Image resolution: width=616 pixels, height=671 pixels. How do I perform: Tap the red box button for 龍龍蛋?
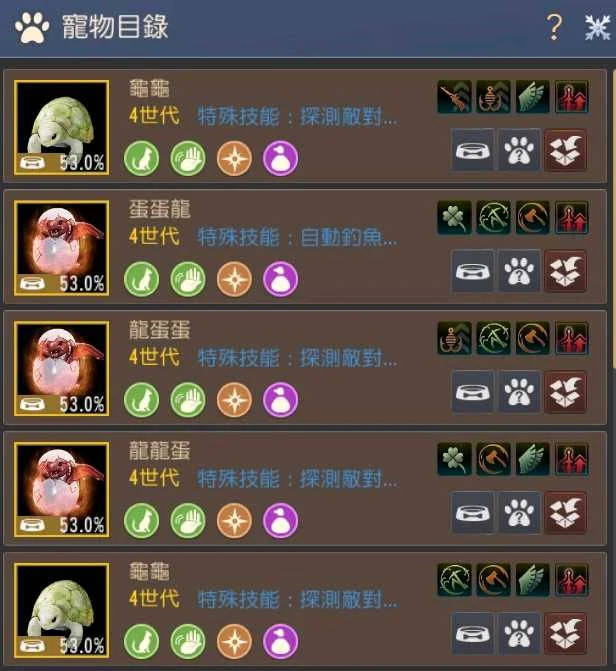[x=565, y=512]
